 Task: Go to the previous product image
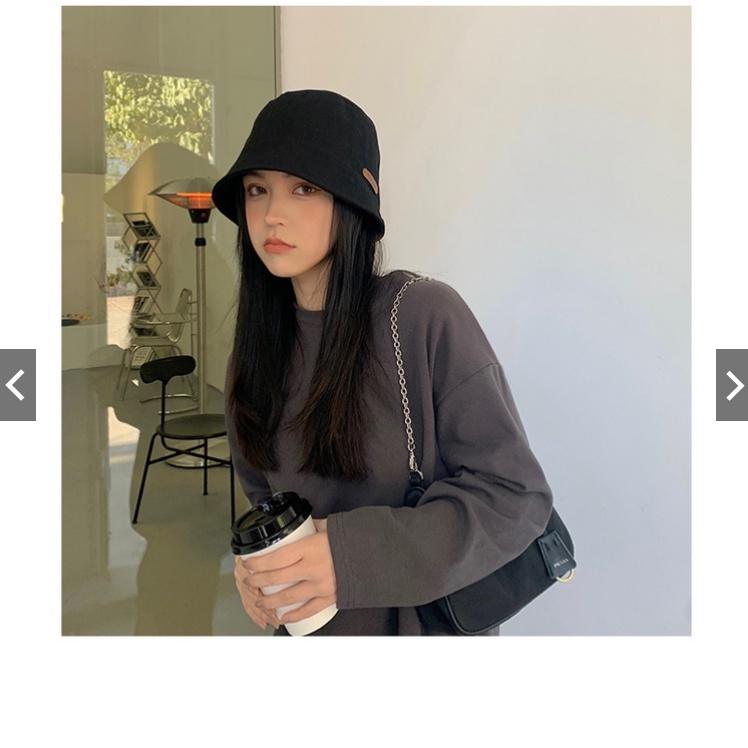click(x=17, y=385)
